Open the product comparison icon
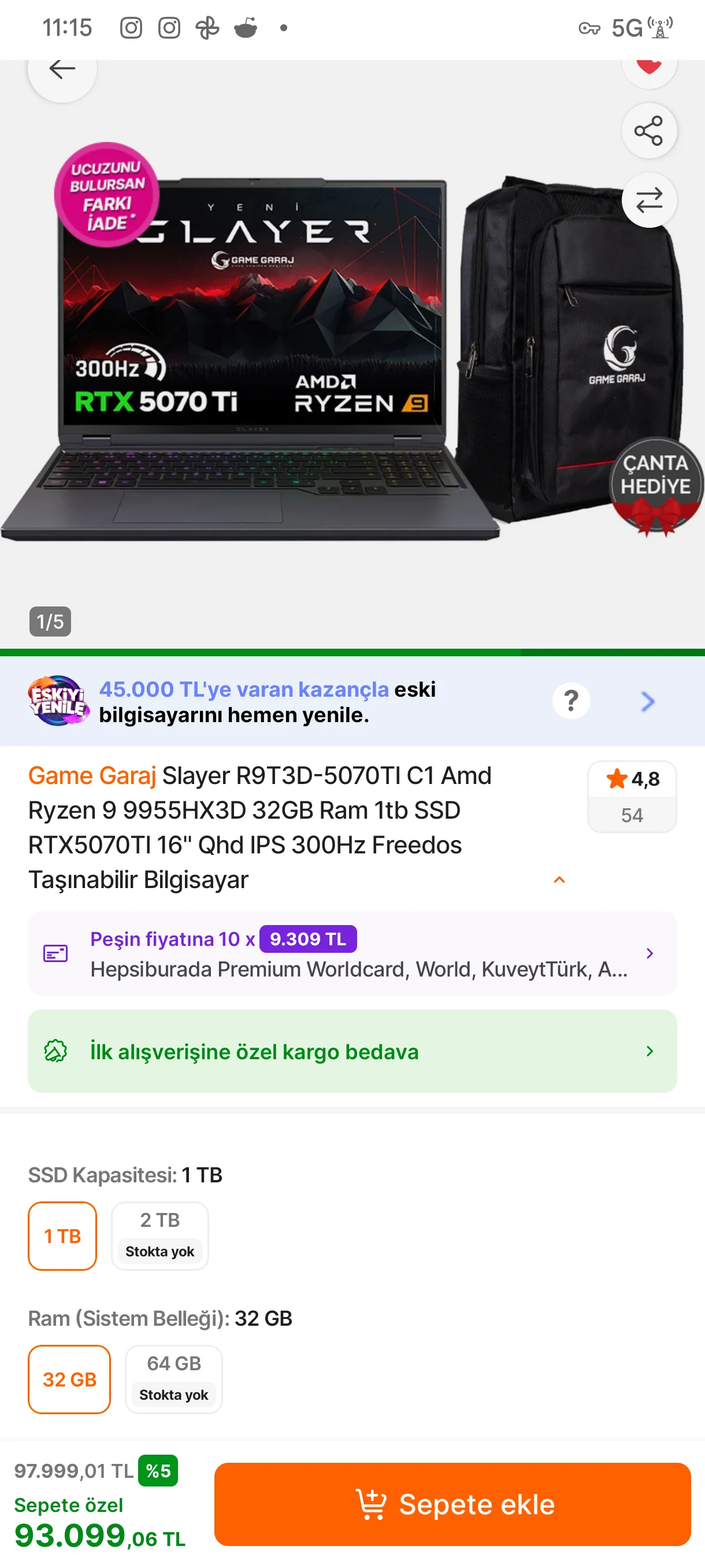Screen dimensions: 705x1568 pyautogui.click(x=649, y=200)
